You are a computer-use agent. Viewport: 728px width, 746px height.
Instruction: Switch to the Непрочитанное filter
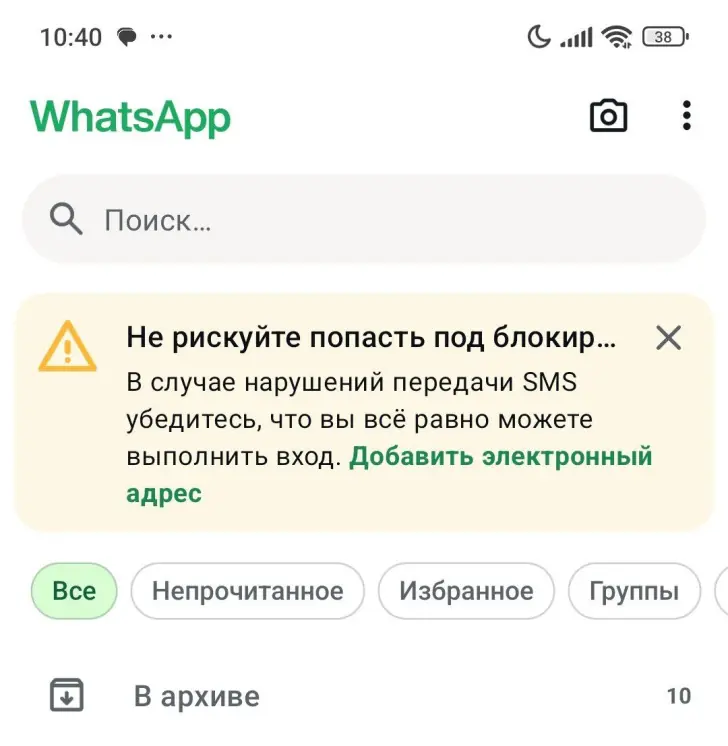click(247, 591)
